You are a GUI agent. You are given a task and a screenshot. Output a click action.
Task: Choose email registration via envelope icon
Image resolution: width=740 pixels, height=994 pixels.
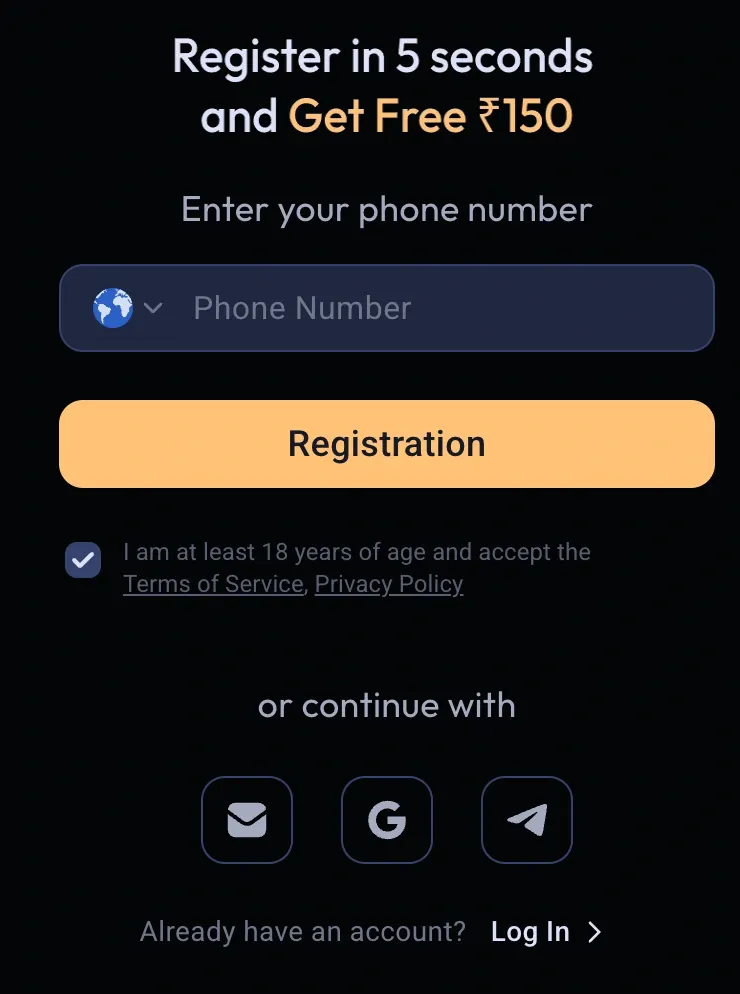point(247,820)
